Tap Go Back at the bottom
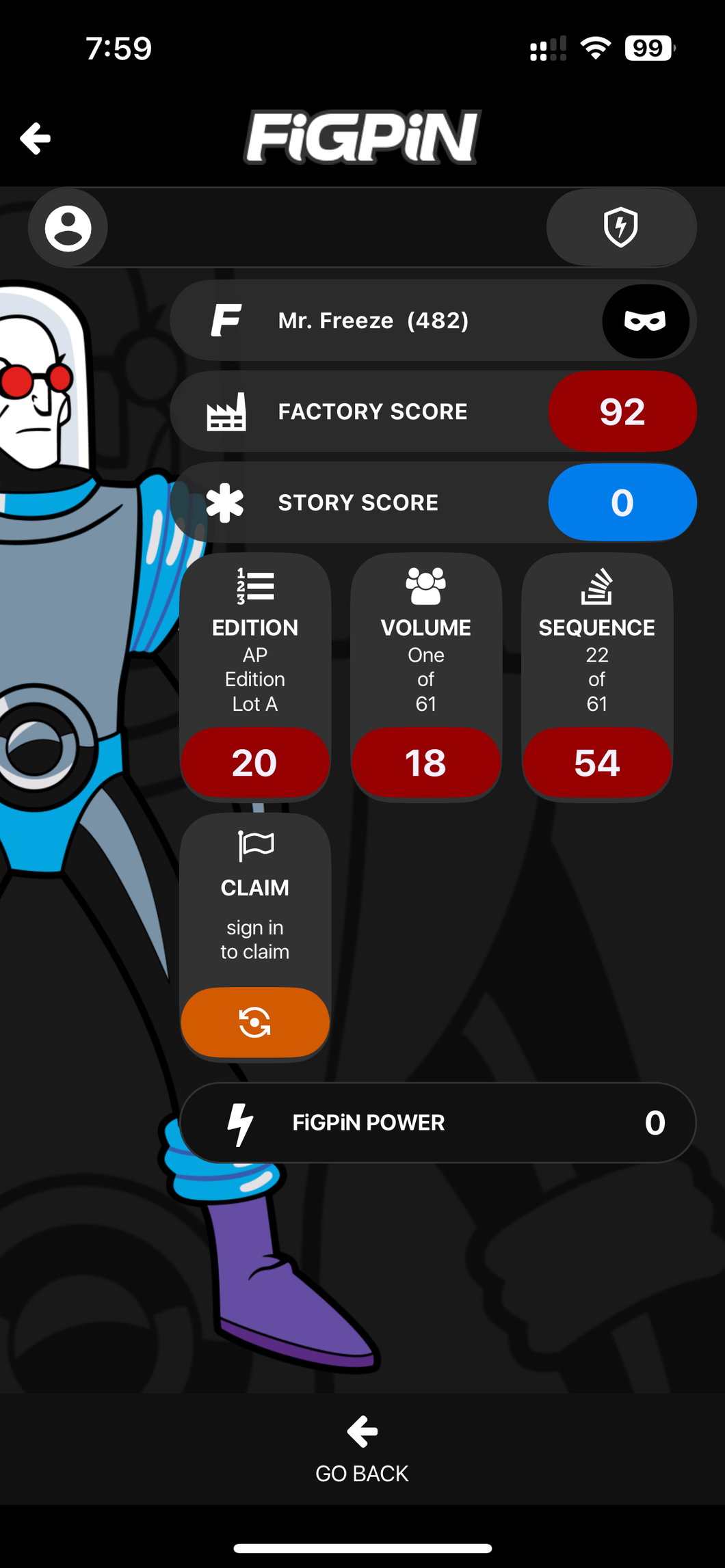 pos(362,1449)
